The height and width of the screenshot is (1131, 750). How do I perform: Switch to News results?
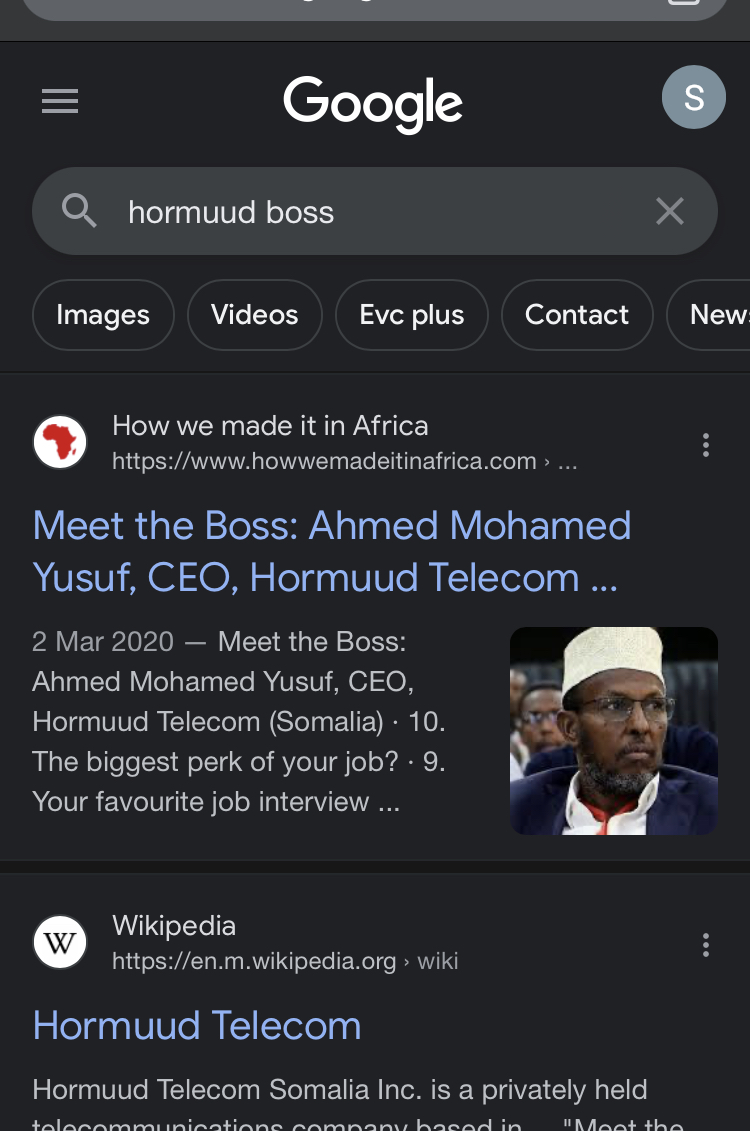[x=718, y=315]
